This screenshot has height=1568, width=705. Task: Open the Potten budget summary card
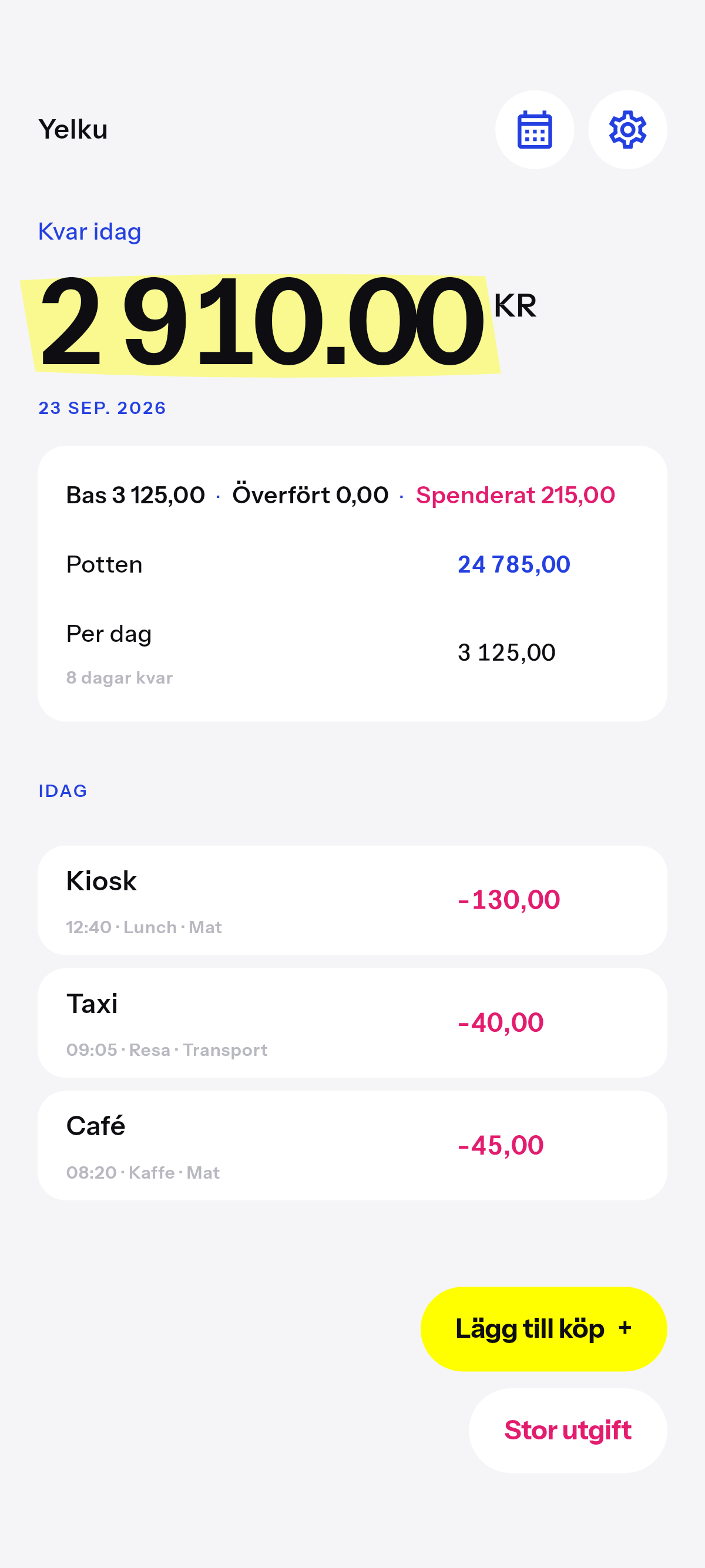tap(352, 583)
